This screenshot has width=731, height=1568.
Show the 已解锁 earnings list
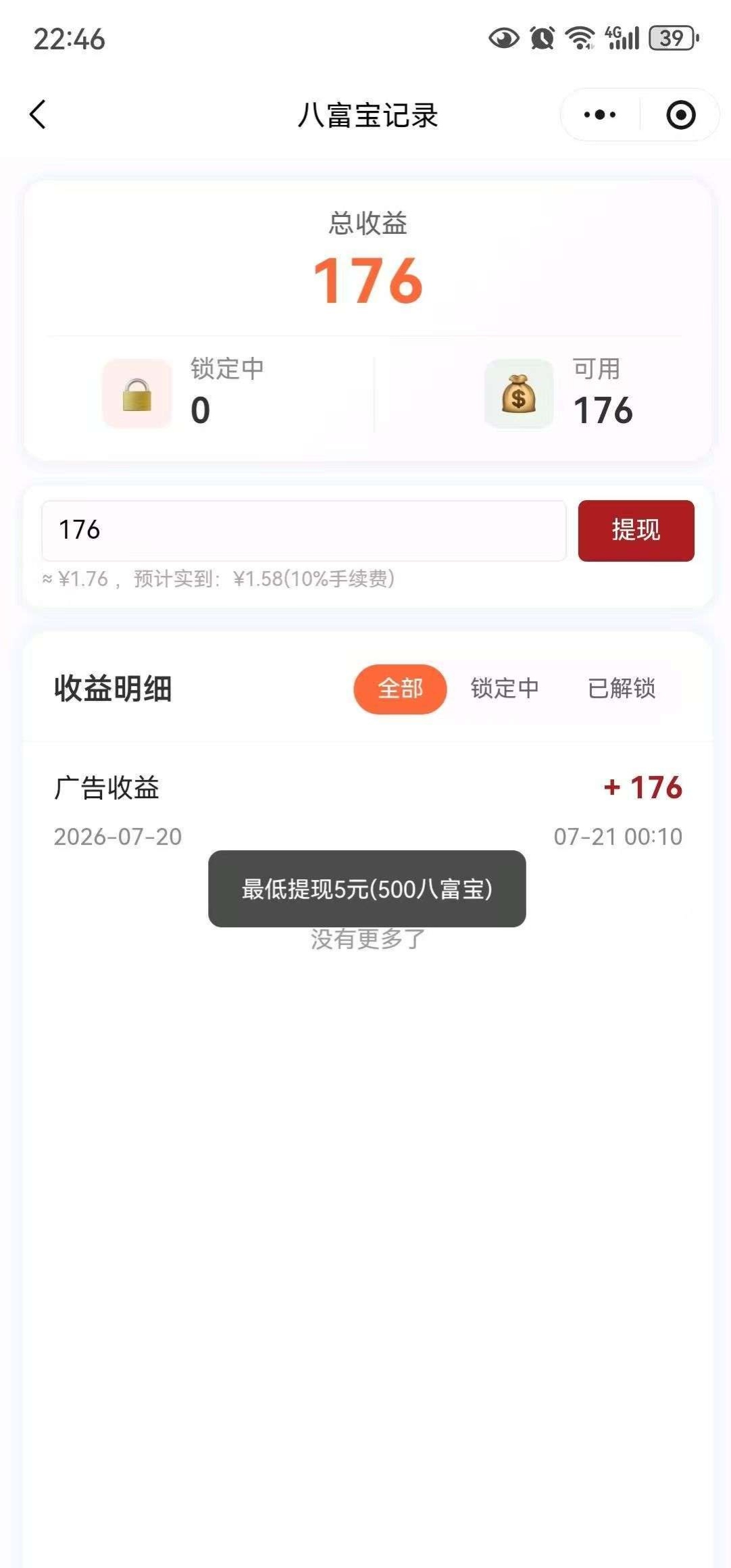click(622, 689)
